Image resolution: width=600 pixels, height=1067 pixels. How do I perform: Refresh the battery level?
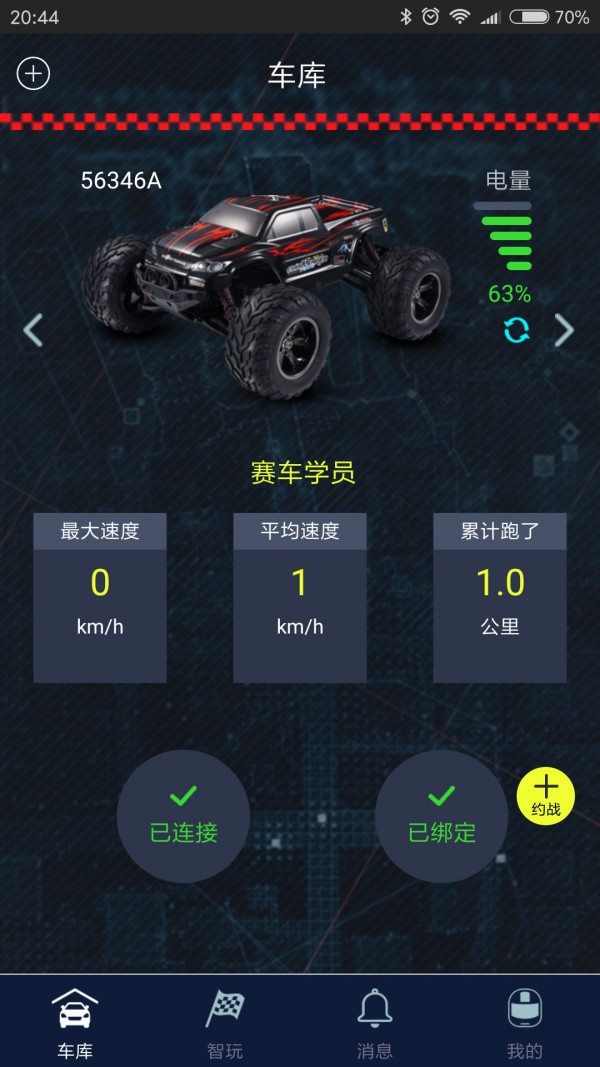[x=516, y=330]
